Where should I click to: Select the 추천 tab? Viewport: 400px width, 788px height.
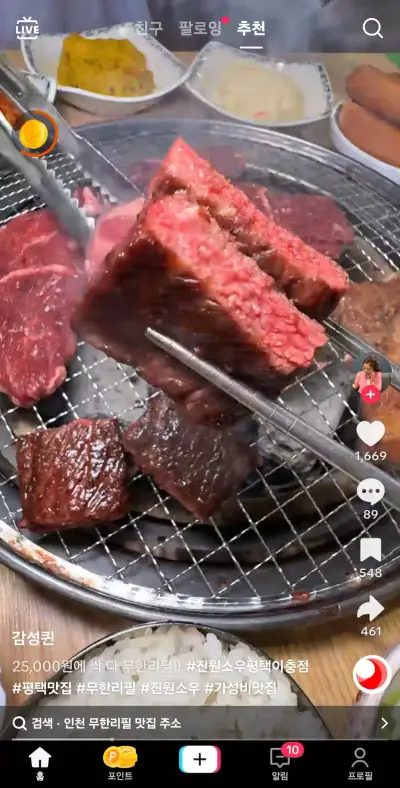coord(251,28)
